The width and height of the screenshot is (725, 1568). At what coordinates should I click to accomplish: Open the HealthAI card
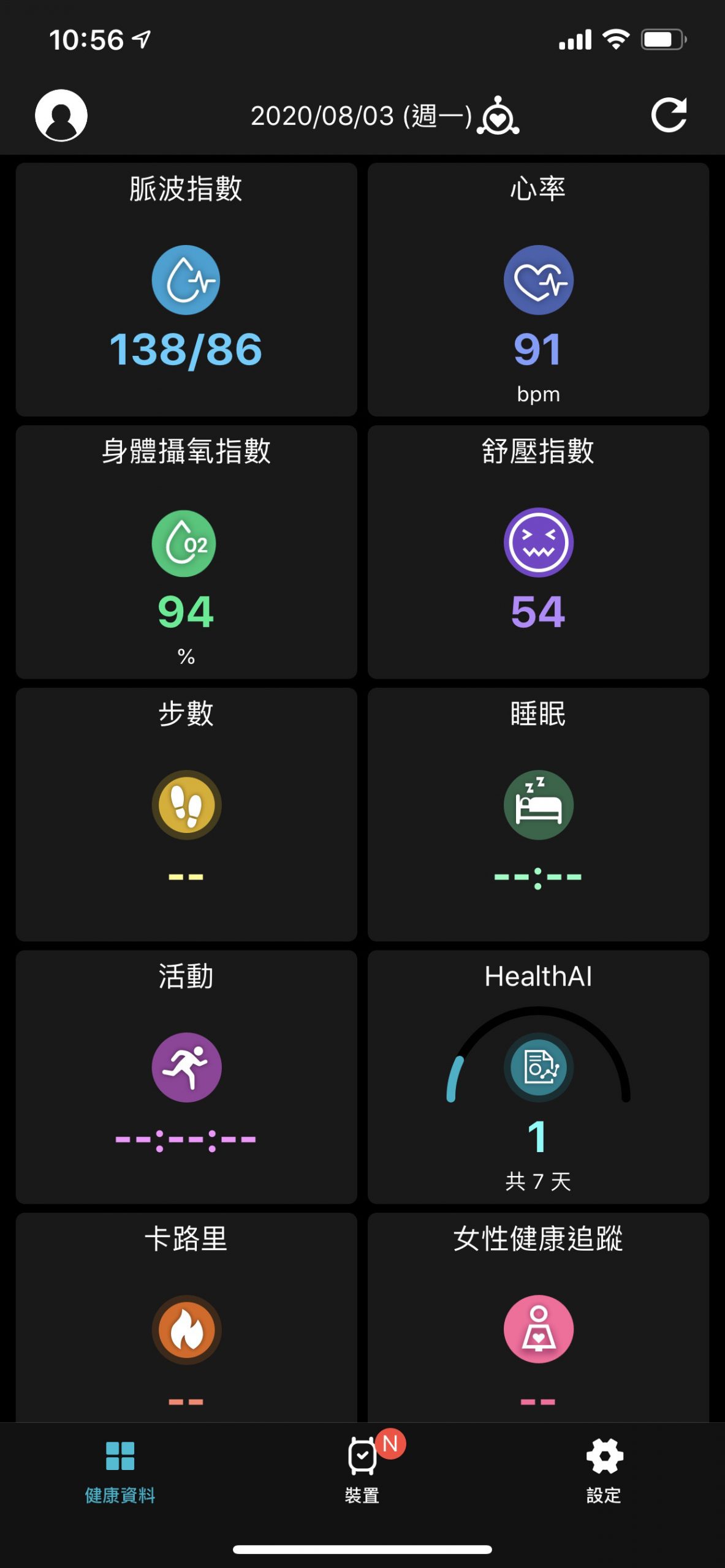[x=538, y=1077]
